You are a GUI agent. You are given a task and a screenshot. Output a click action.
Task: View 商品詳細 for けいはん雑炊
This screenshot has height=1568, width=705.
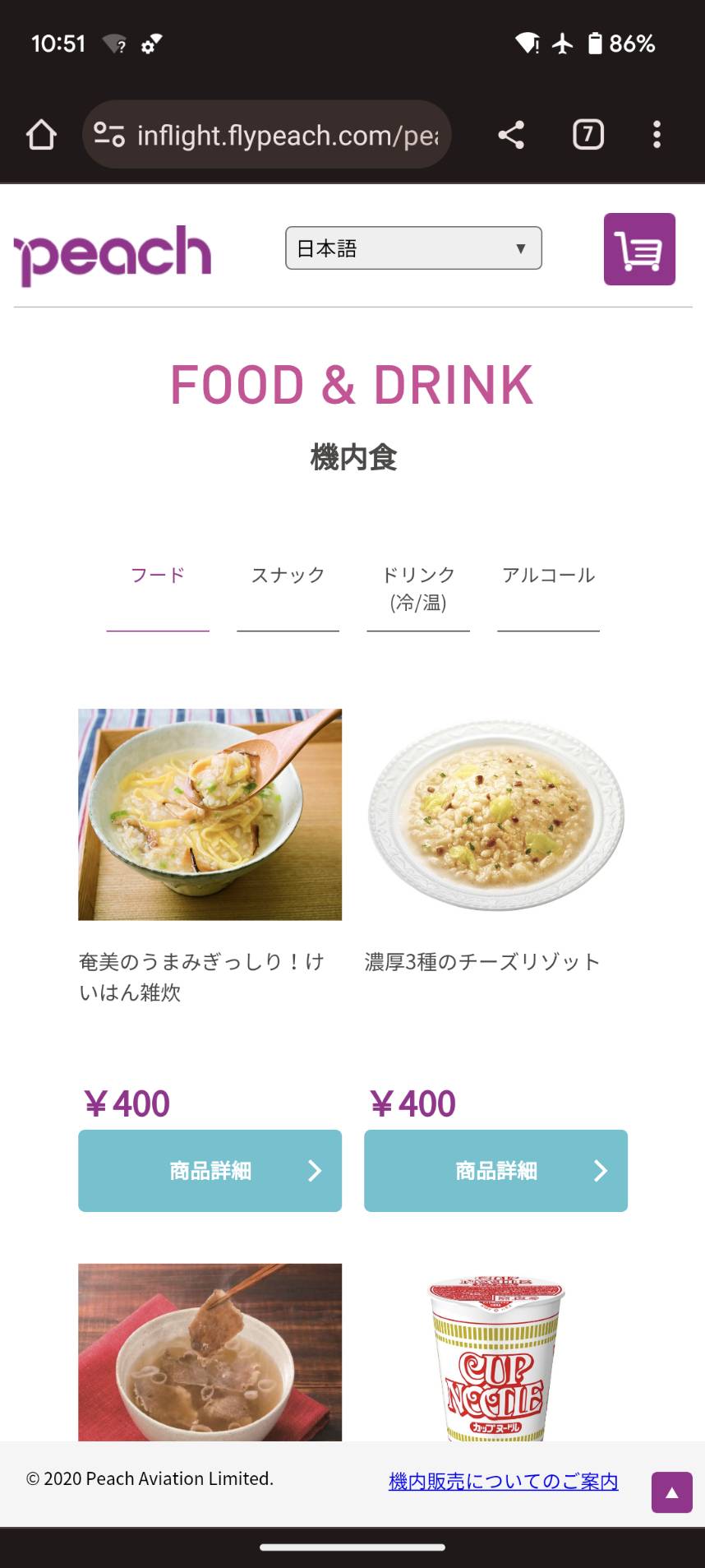(x=210, y=1170)
